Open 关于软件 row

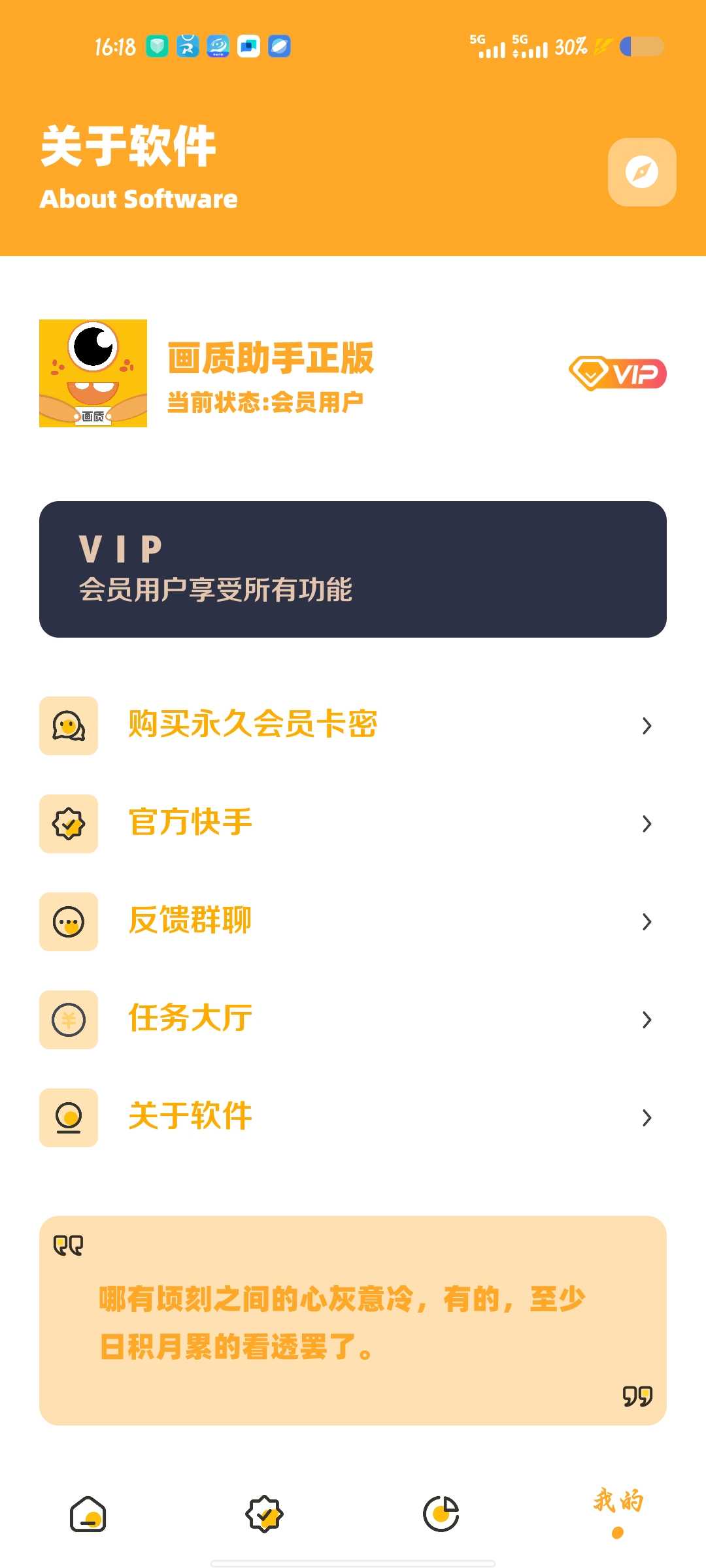[353, 1117]
